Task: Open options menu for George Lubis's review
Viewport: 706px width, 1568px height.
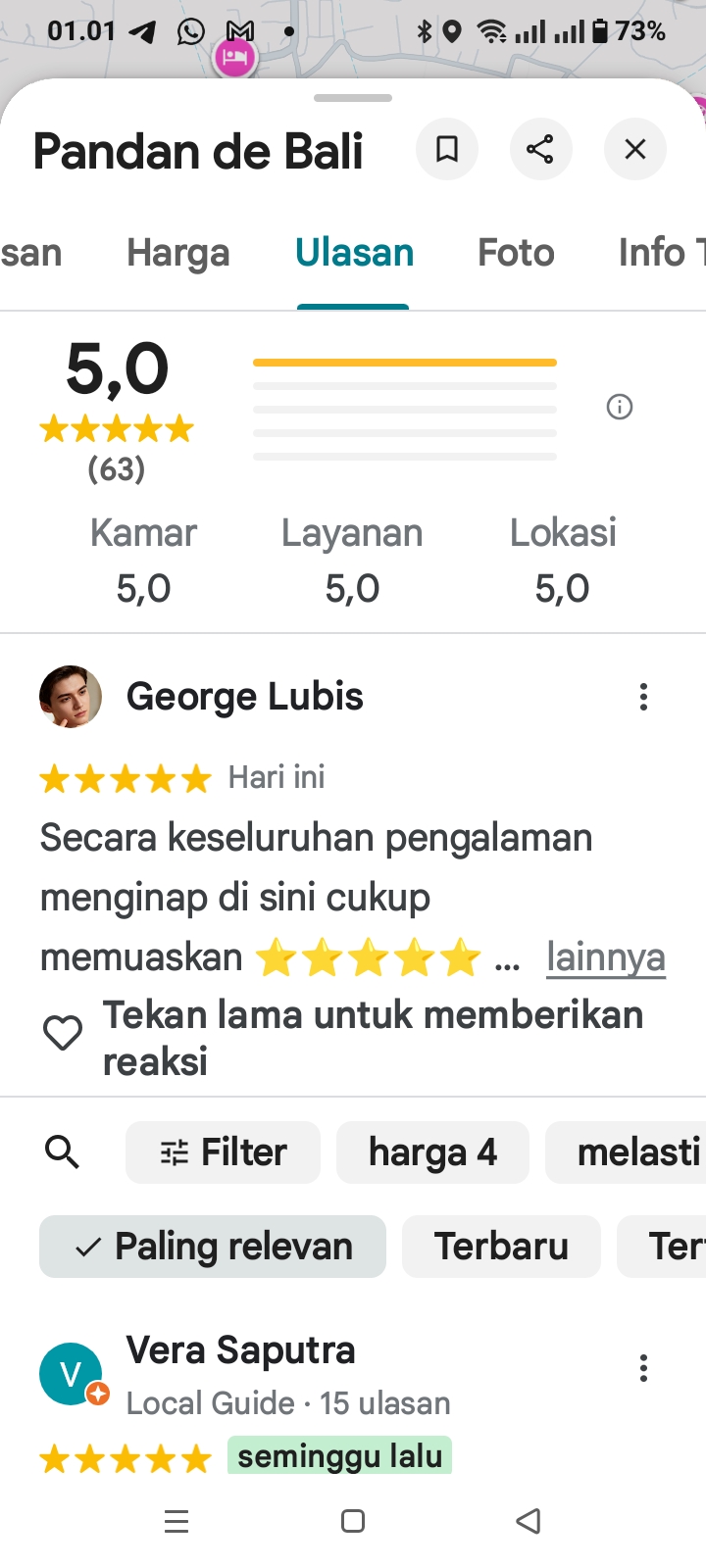Action: tap(643, 697)
